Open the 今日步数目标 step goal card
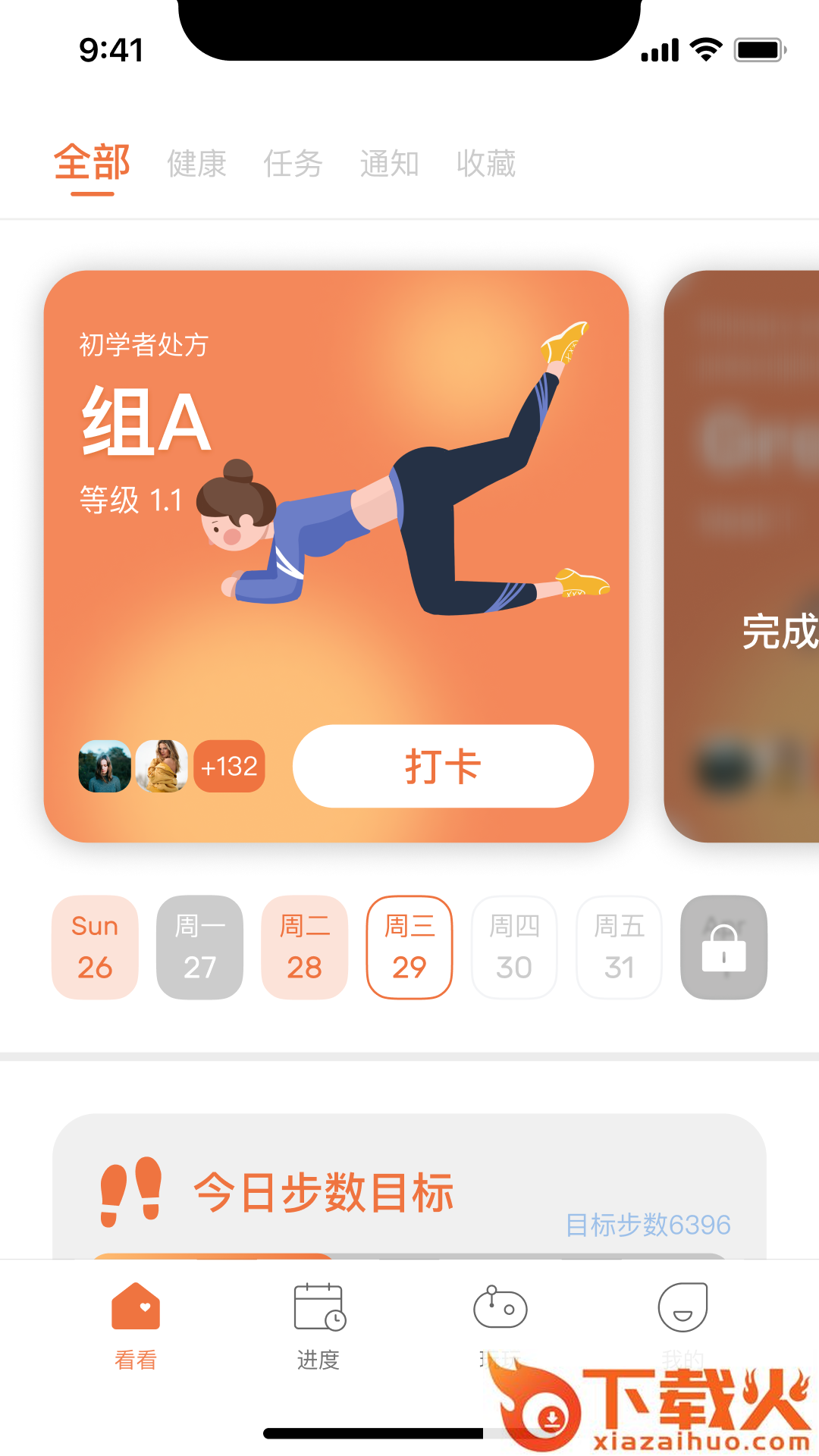Screen dimensions: 819x1456 (x=409, y=1187)
